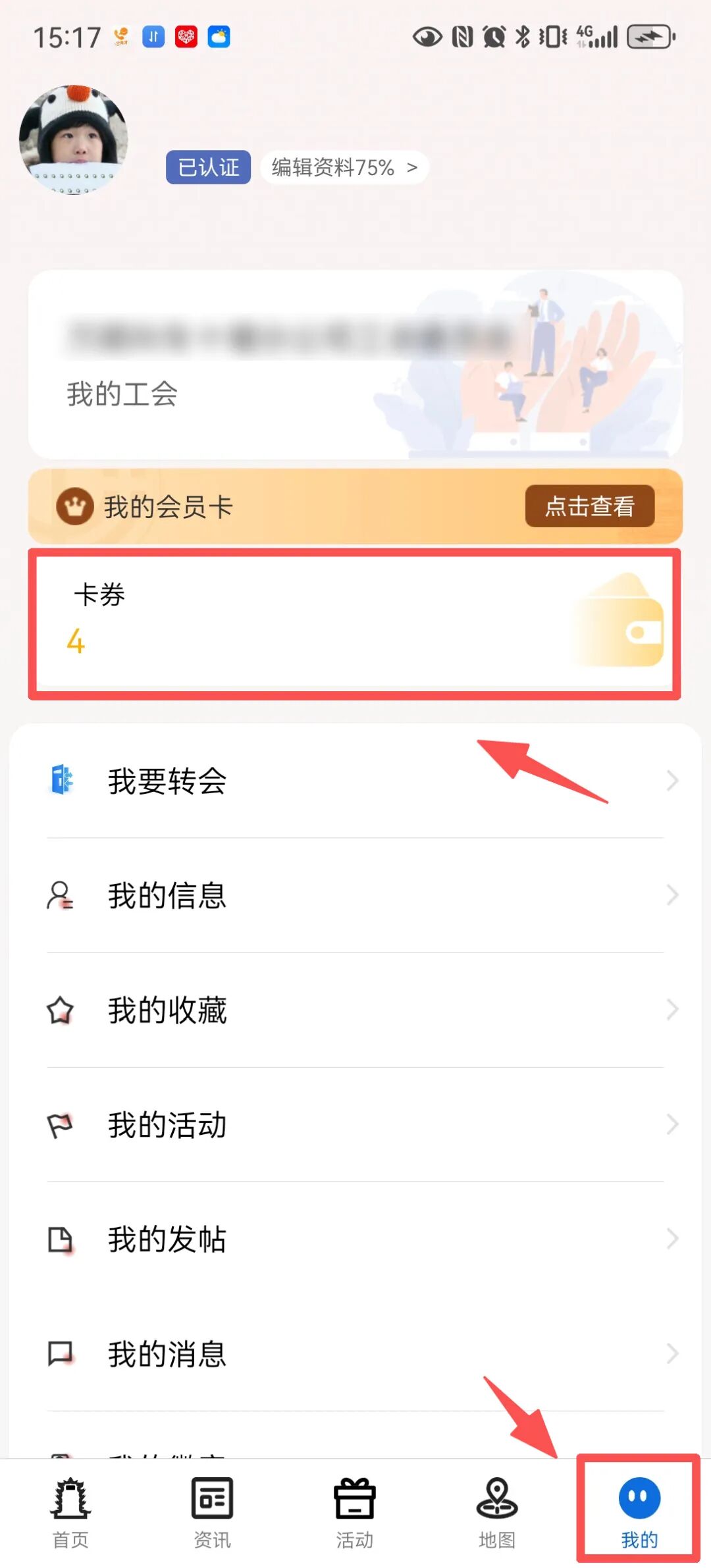
Task: Open 编辑资料75% profile editor
Action: 344,168
